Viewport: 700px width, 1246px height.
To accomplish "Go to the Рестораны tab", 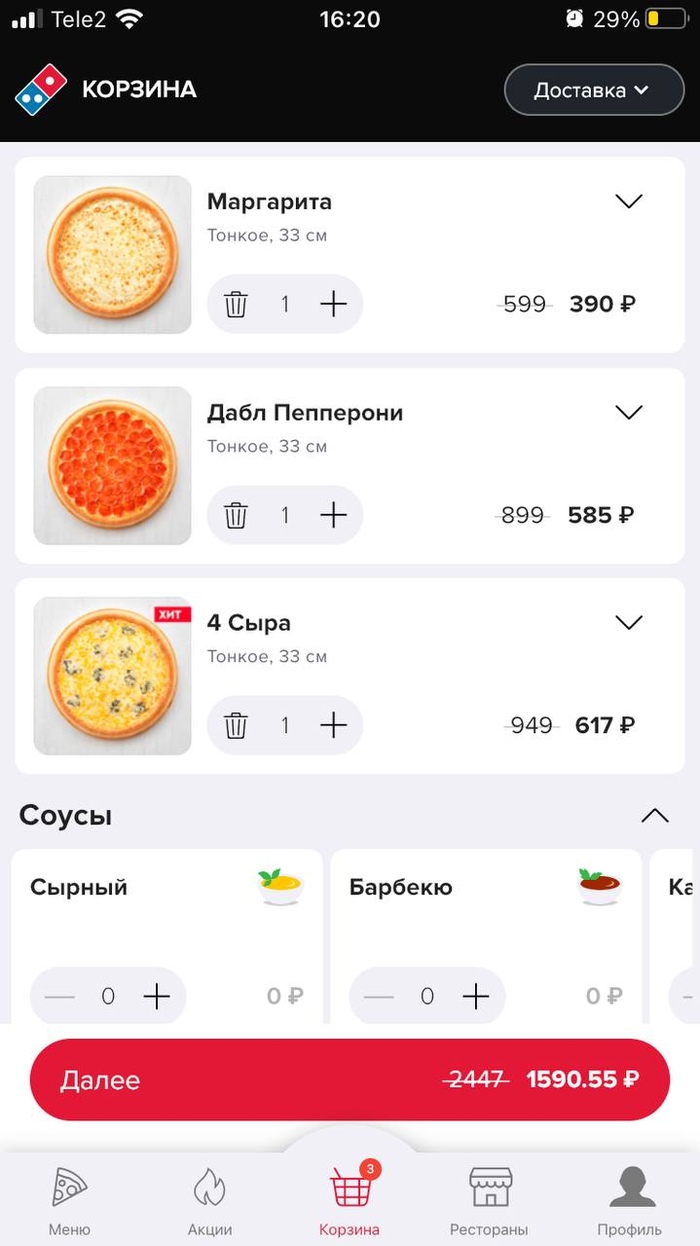I will (x=490, y=1198).
